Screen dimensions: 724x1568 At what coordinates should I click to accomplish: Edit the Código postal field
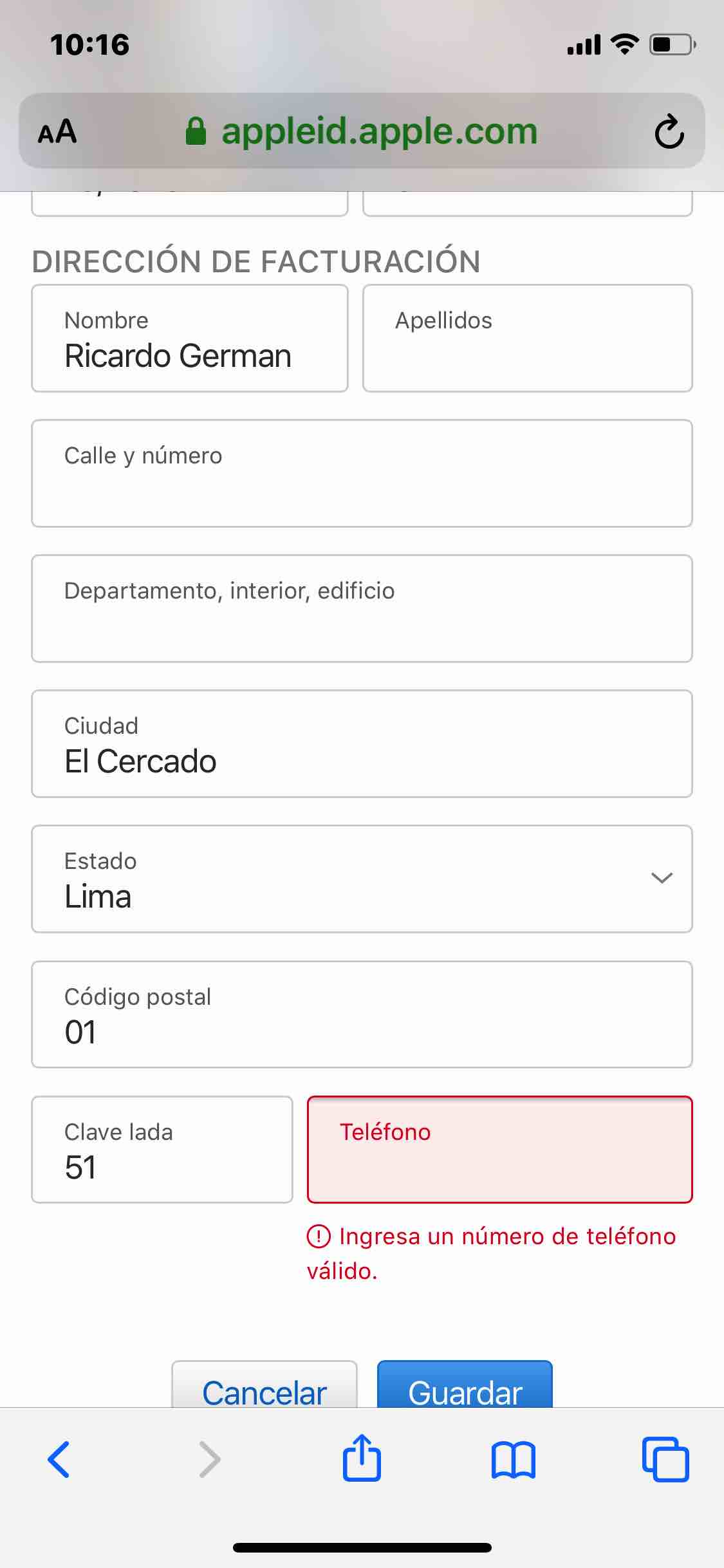pos(362,1015)
